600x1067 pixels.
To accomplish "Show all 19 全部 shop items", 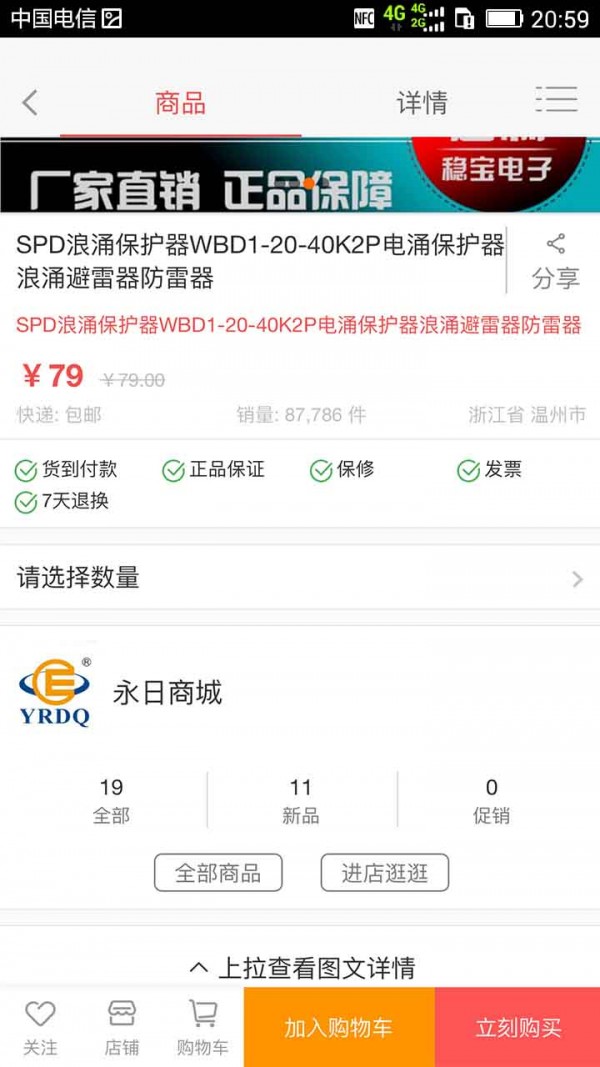I will pos(111,800).
